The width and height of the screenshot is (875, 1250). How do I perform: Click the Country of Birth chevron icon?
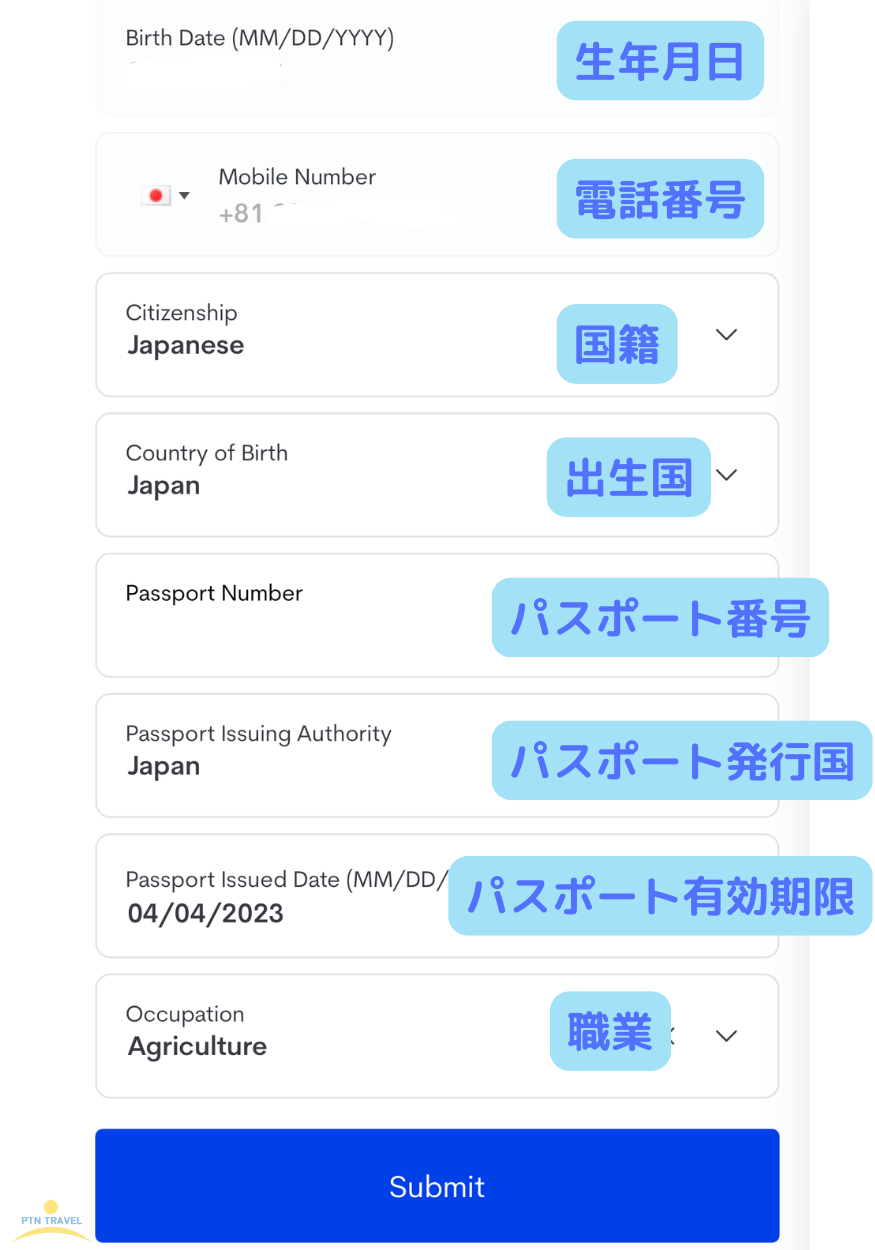tap(726, 475)
